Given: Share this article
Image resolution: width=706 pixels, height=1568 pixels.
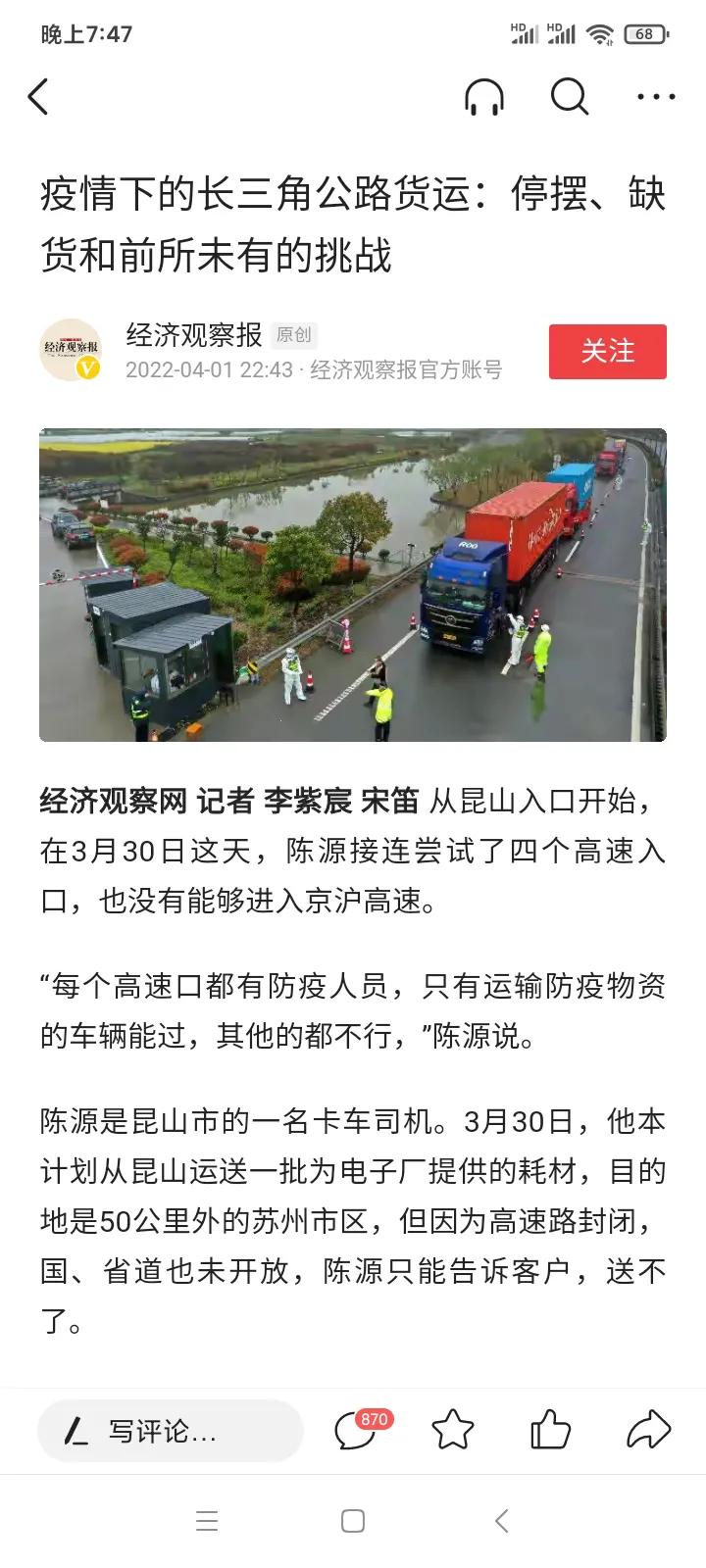Looking at the screenshot, I should 648,1430.
